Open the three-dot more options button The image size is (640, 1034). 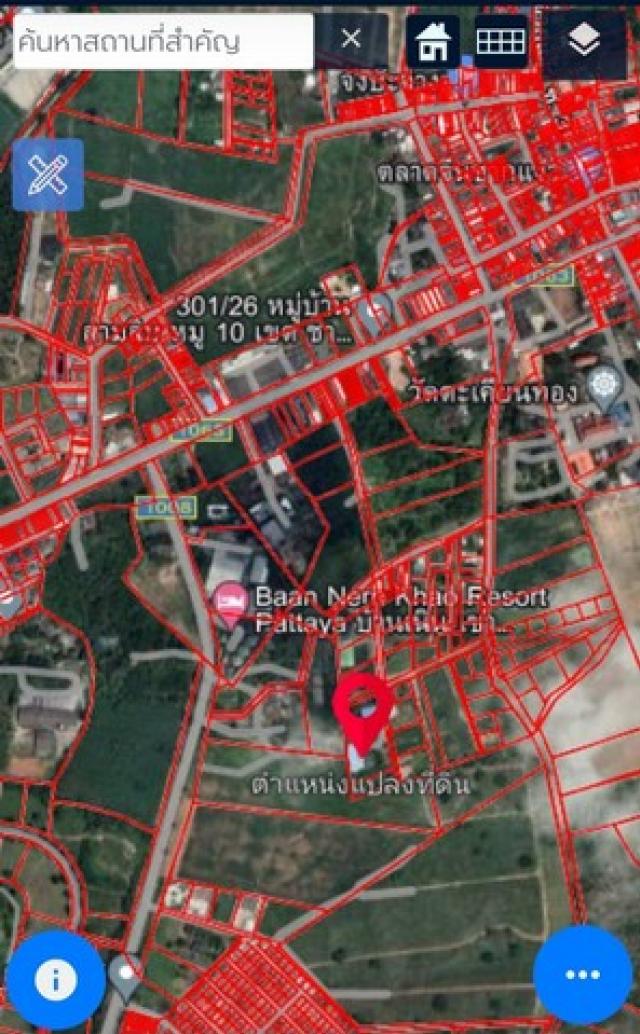point(582,974)
